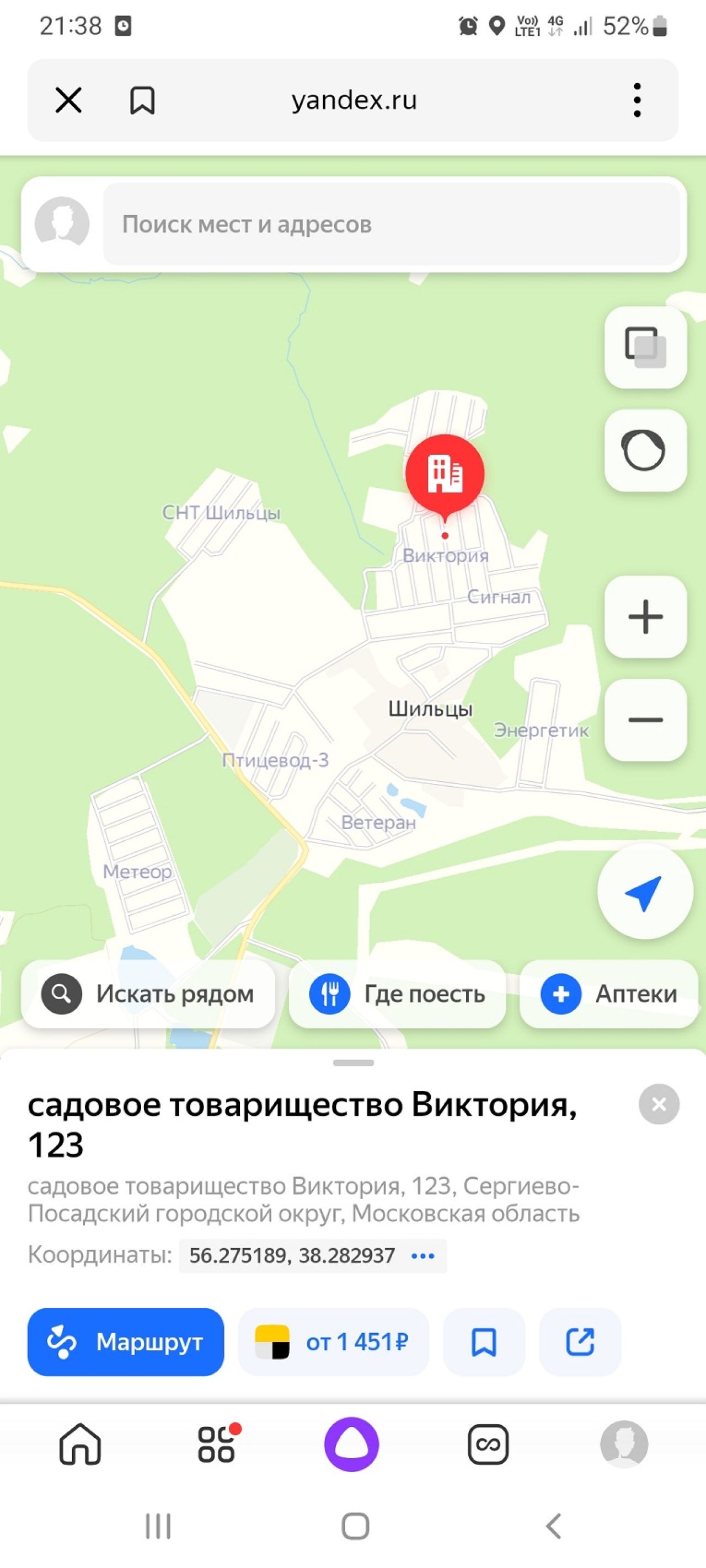The height and width of the screenshot is (1568, 706).
Task: Dismiss the Виктория, 123 place card
Action: click(x=659, y=1104)
